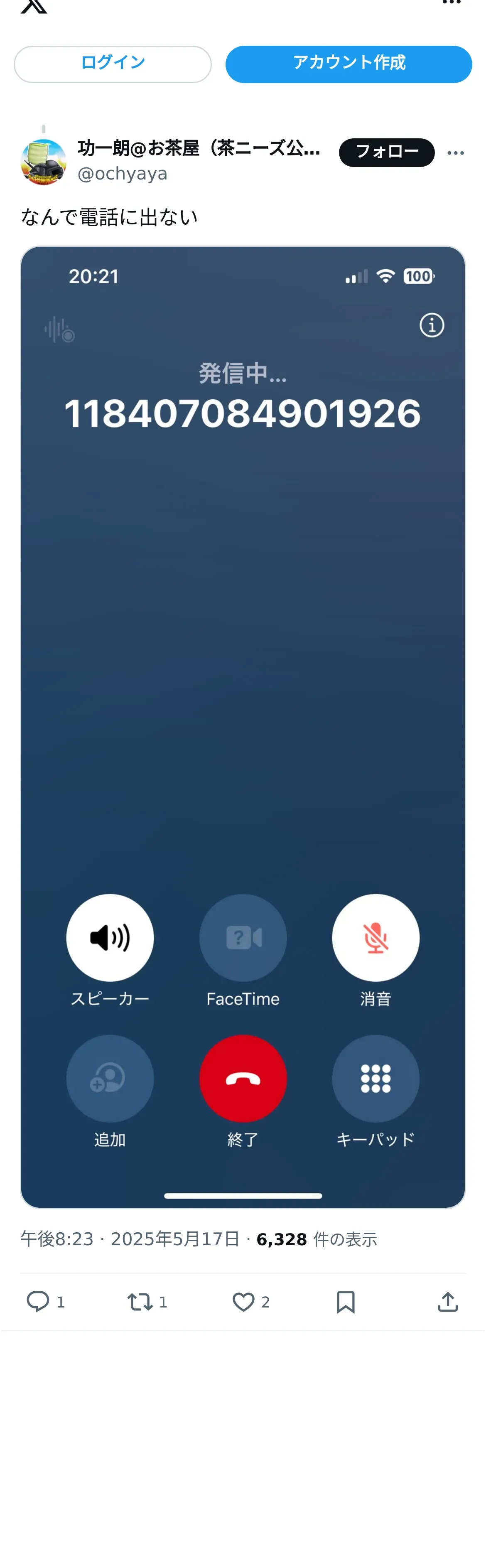This screenshot has height=1568, width=486.
Task: Bookmark this post
Action: (x=346, y=1301)
